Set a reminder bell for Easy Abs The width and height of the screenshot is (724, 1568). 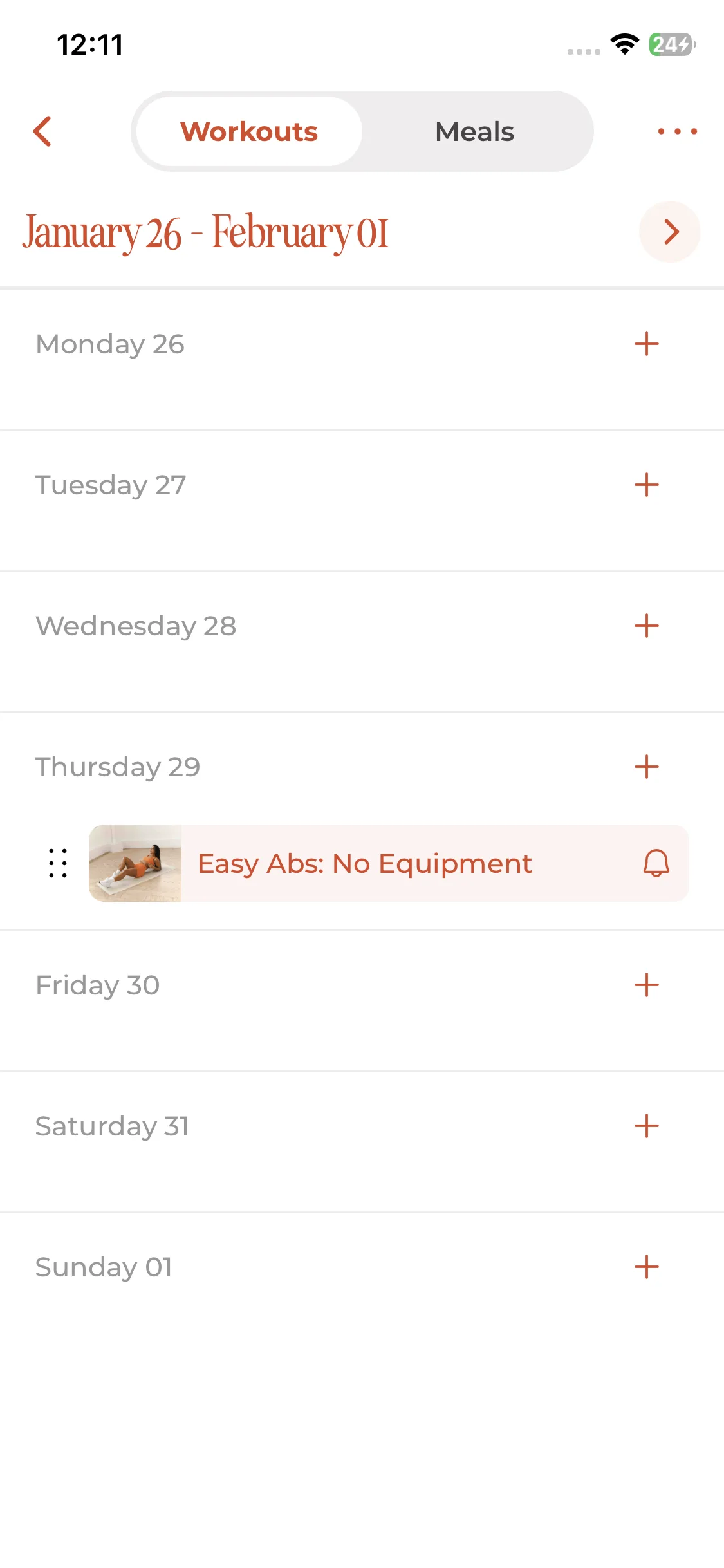[x=656, y=863]
